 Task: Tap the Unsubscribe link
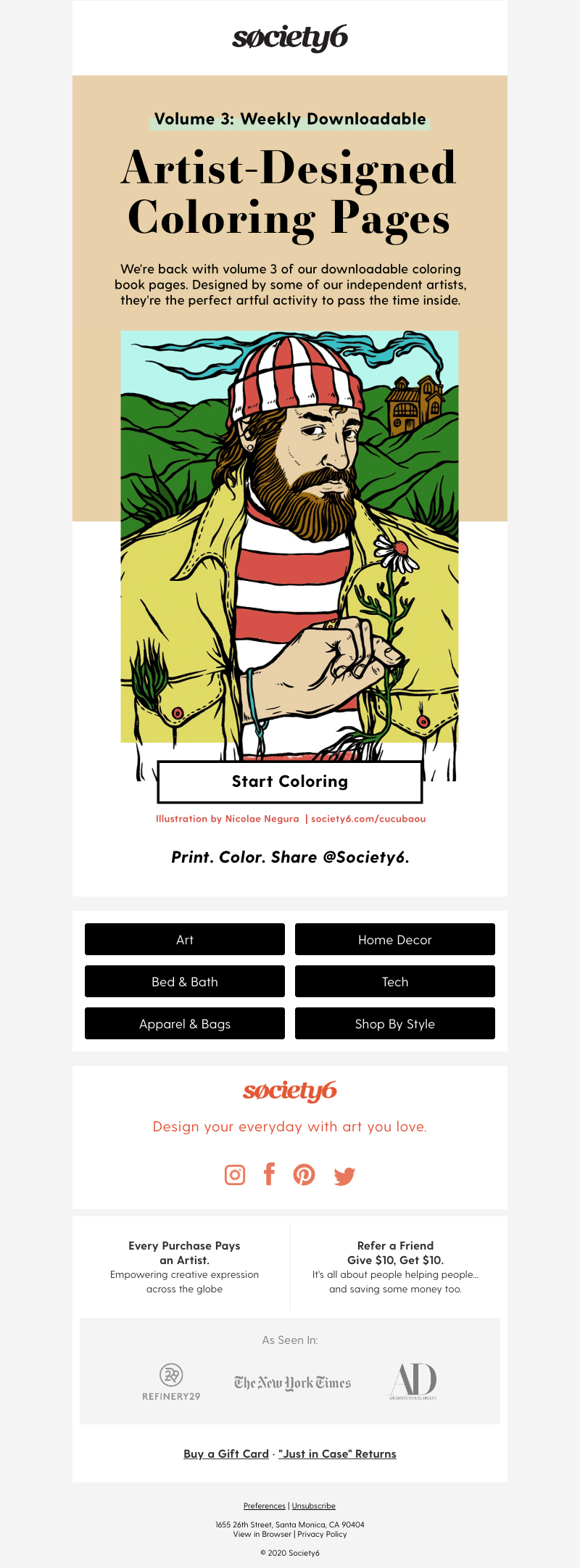[313, 1506]
